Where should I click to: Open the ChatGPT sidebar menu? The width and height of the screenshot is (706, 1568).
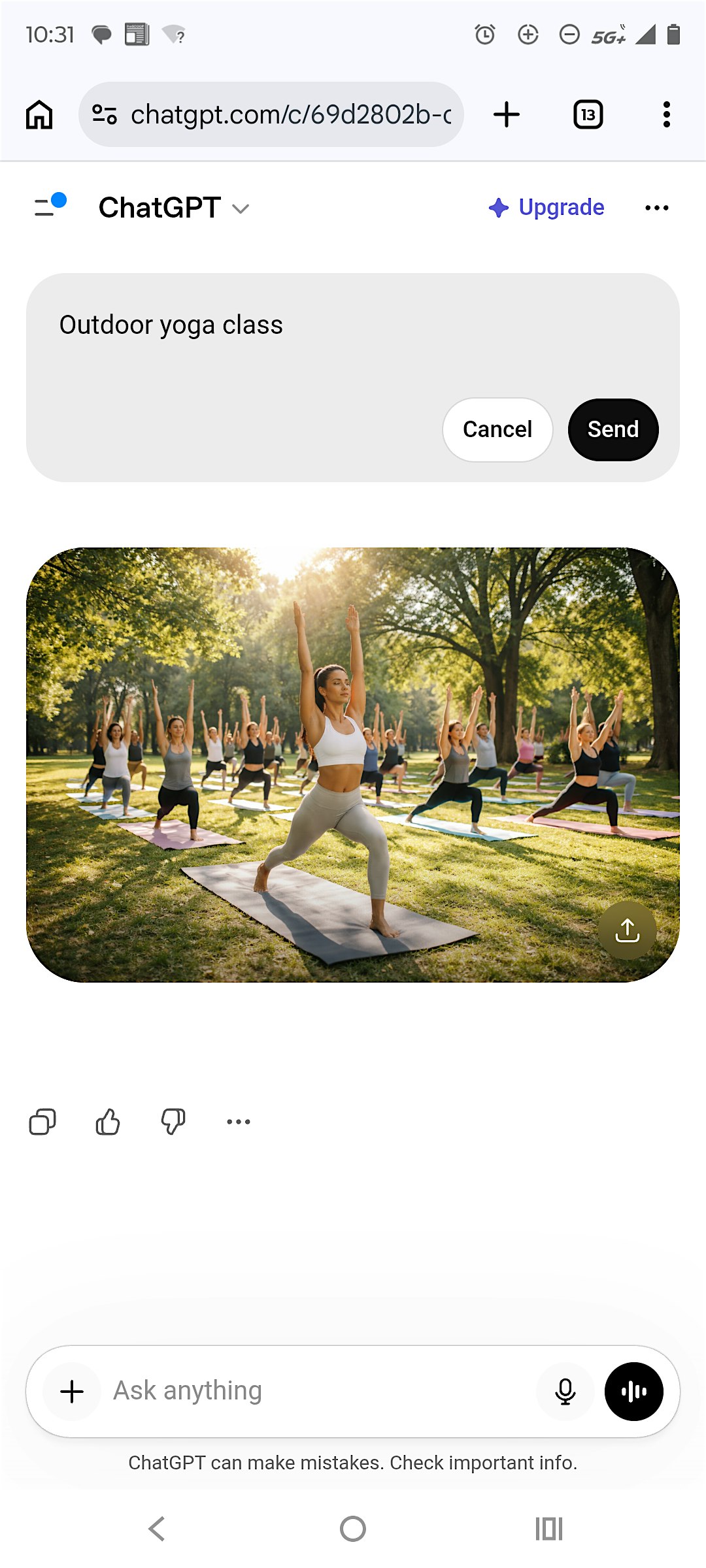coord(48,206)
